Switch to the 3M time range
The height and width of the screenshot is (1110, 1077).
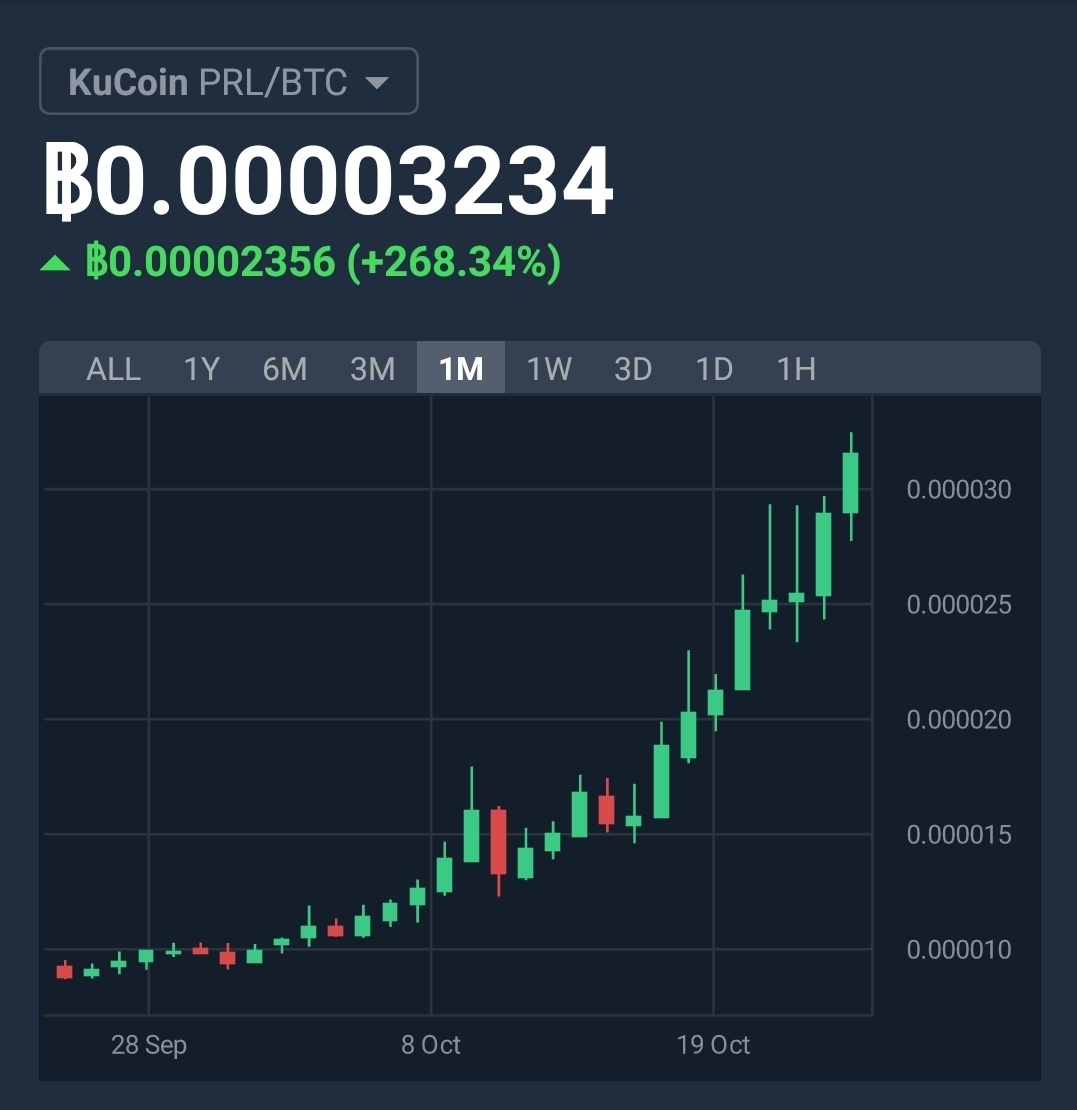373,369
